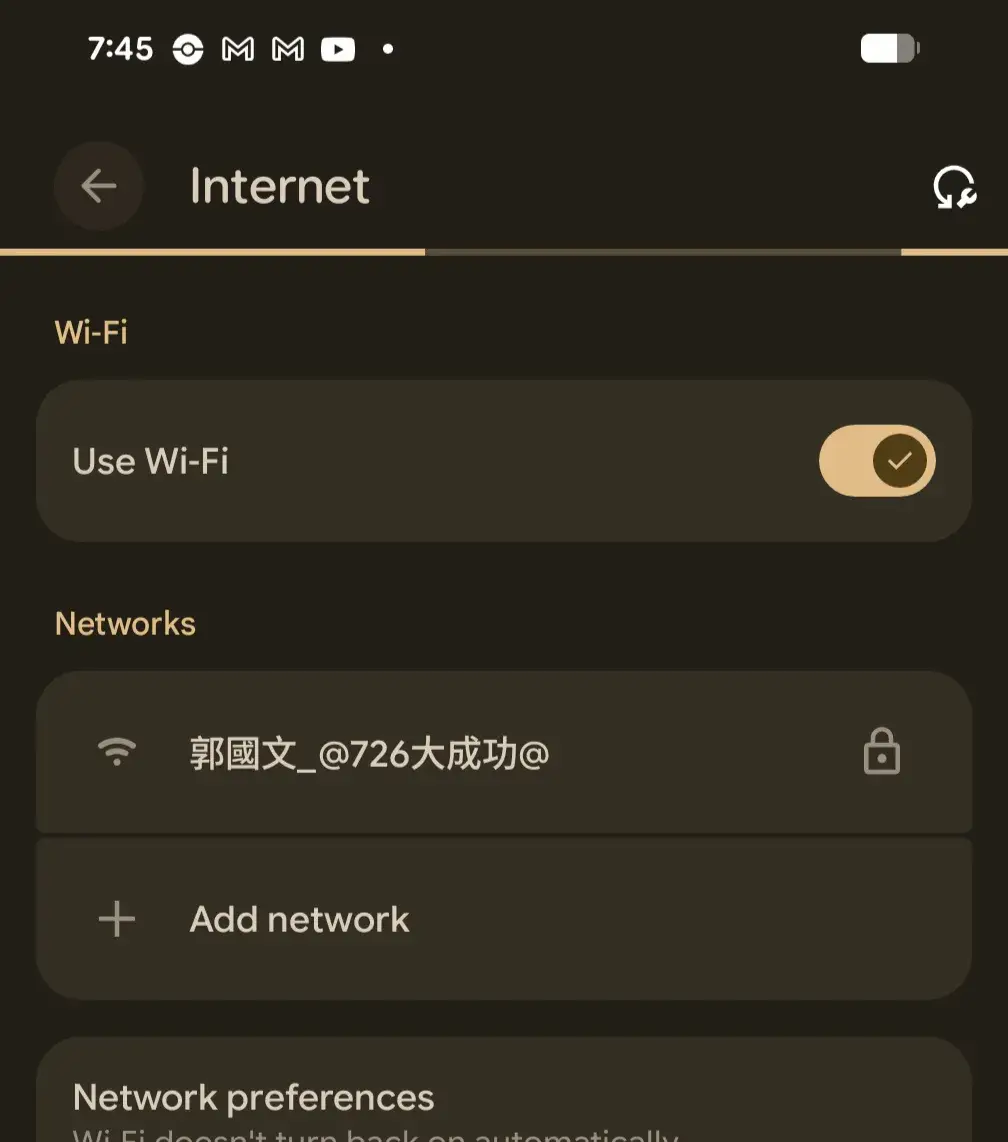The width and height of the screenshot is (1008, 1142).
Task: Tap the first Gmail icon in the status bar
Action: point(237,48)
